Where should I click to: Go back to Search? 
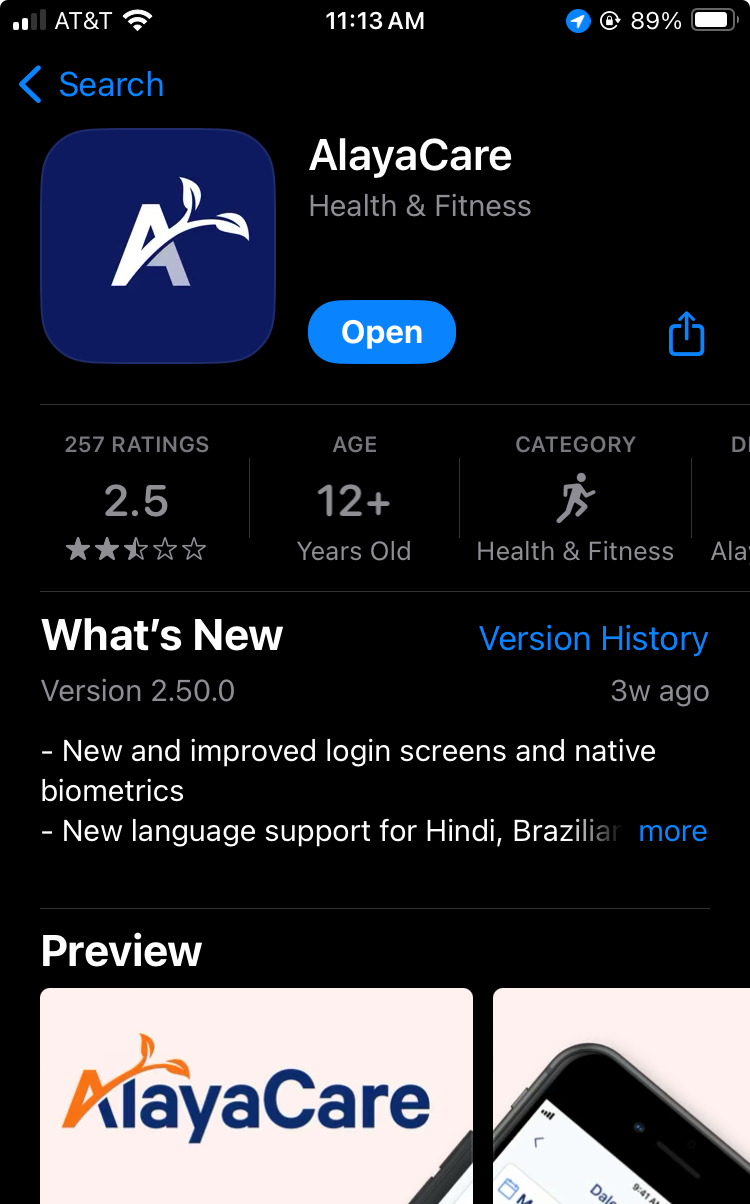[x=92, y=85]
